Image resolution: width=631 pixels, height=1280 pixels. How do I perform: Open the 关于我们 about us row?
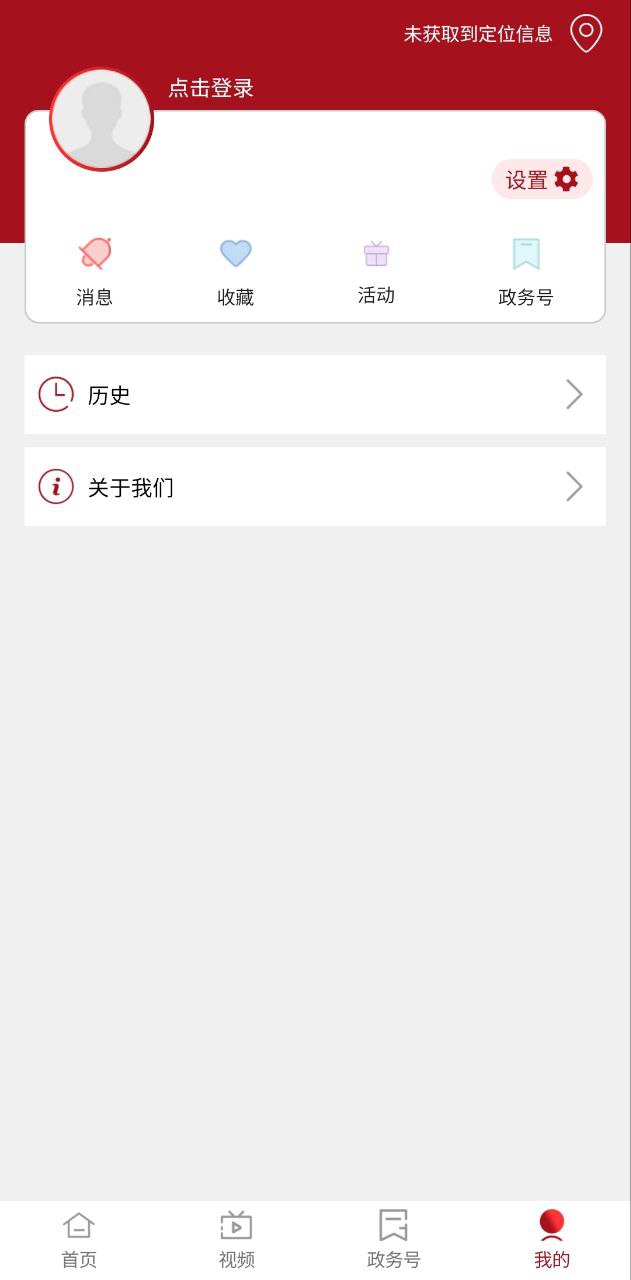click(x=315, y=487)
